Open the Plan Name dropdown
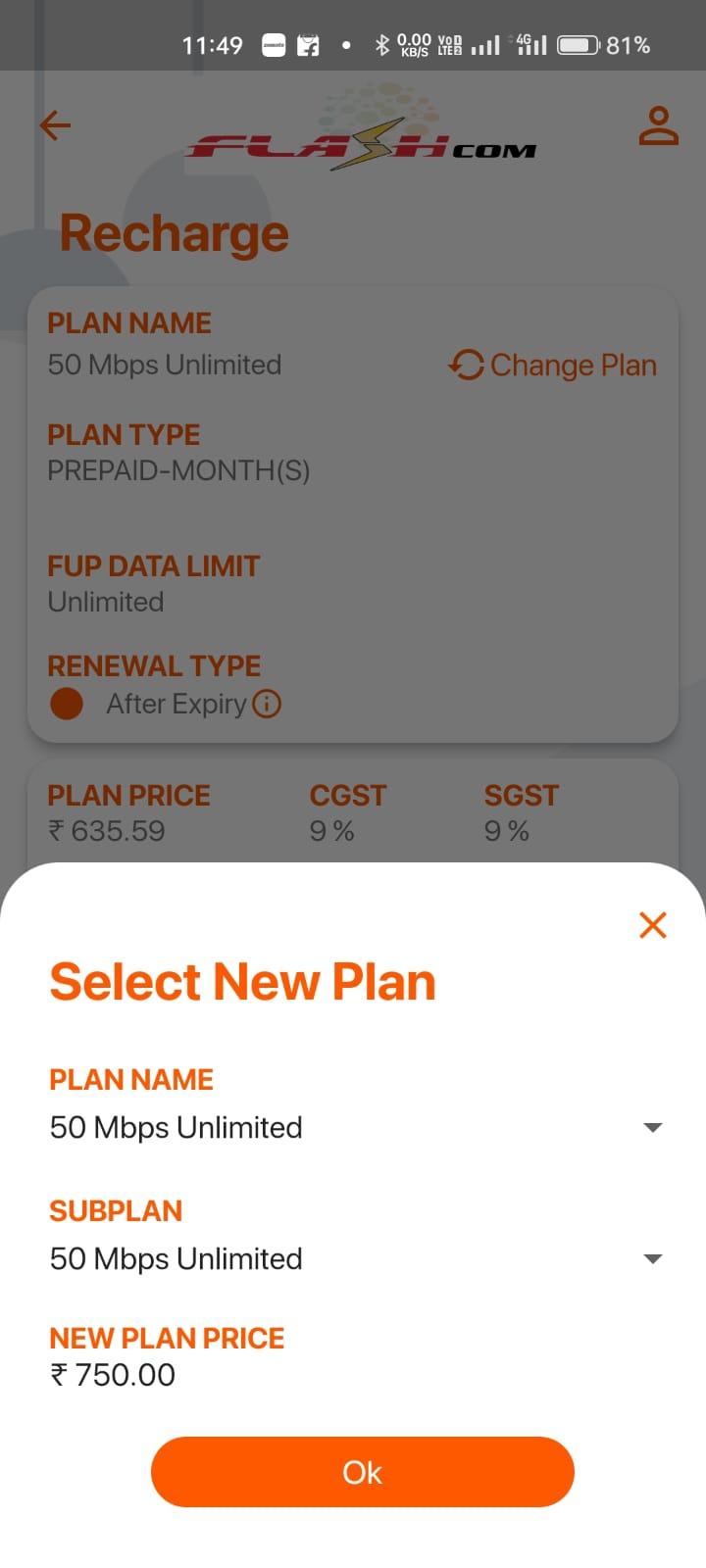This screenshot has width=706, height=1568. [x=358, y=1127]
